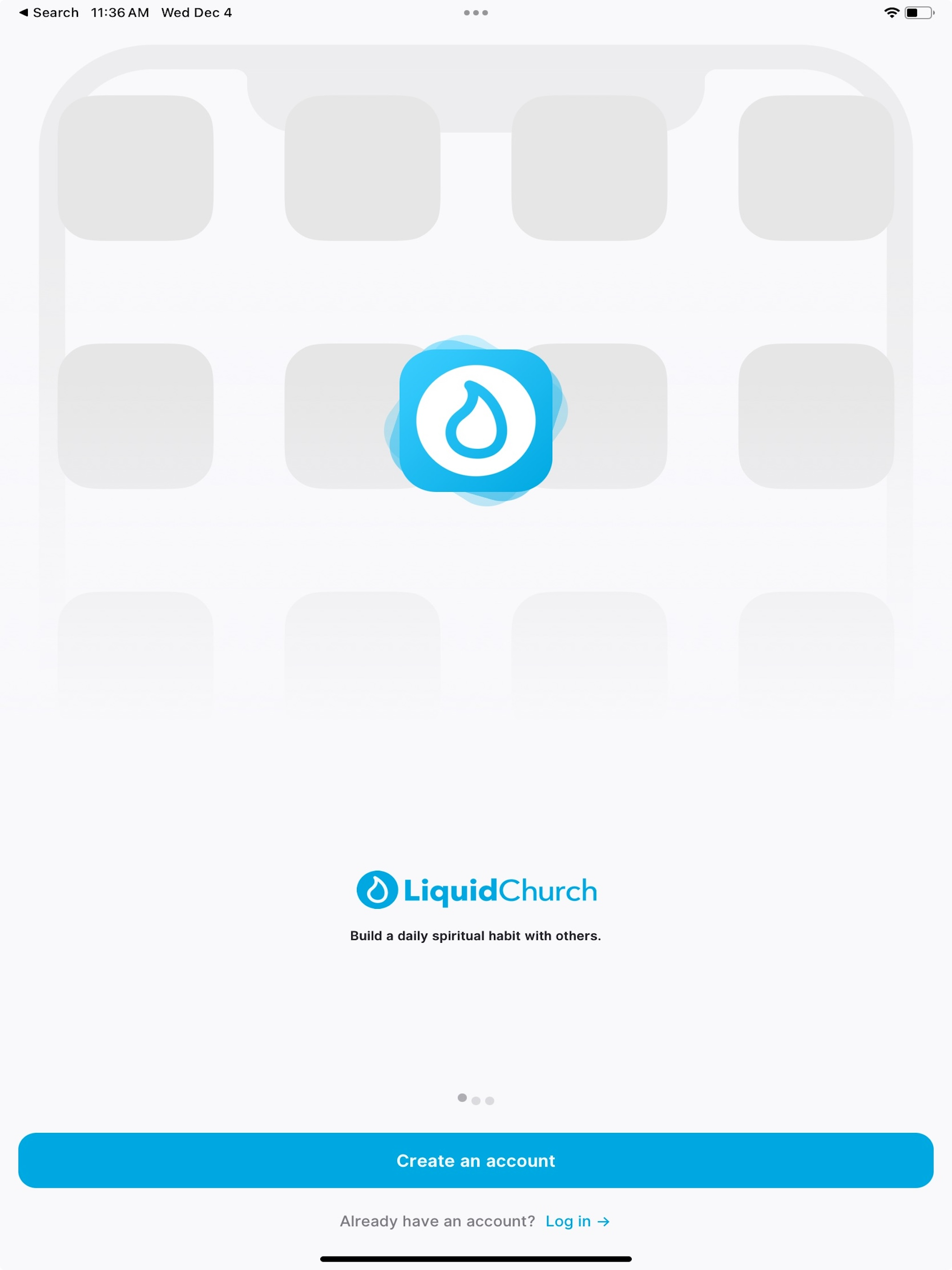Image resolution: width=952 pixels, height=1270 pixels.
Task: Follow the Log in link
Action: tap(569, 1221)
